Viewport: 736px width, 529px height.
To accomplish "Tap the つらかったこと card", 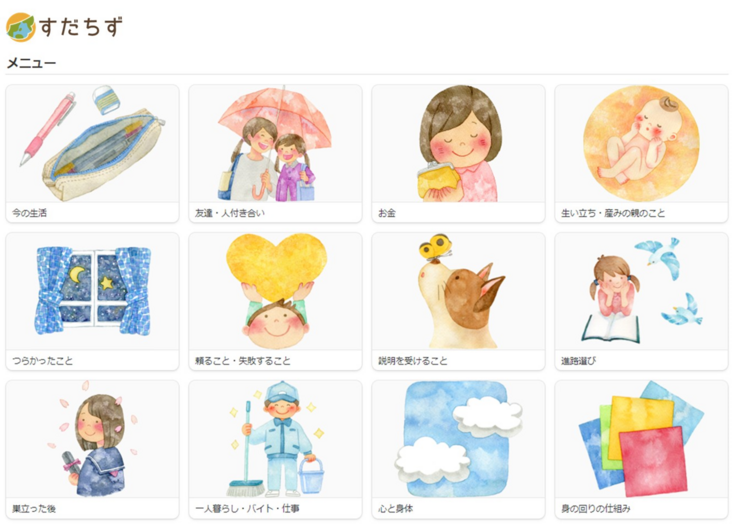I will point(92,301).
